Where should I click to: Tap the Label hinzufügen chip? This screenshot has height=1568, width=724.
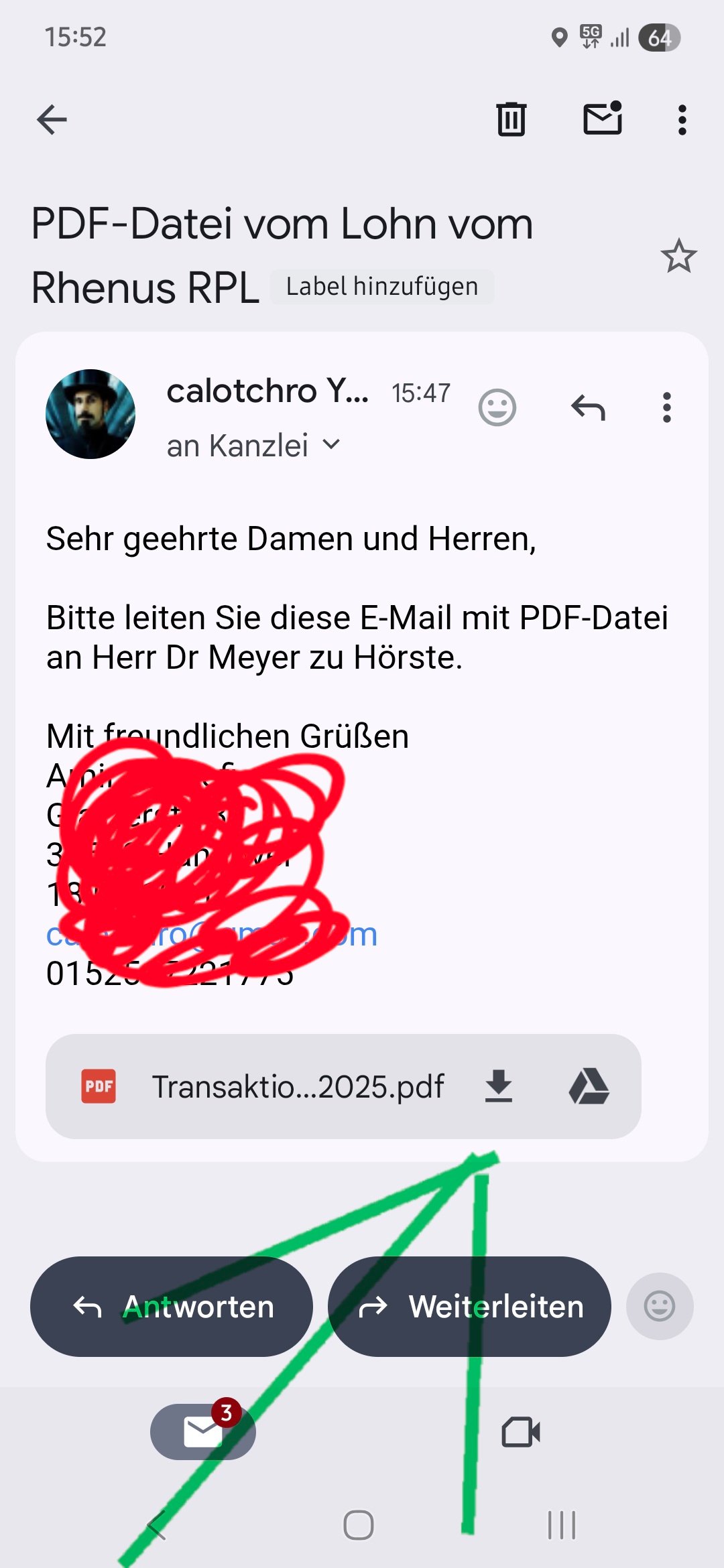pyautogui.click(x=382, y=287)
